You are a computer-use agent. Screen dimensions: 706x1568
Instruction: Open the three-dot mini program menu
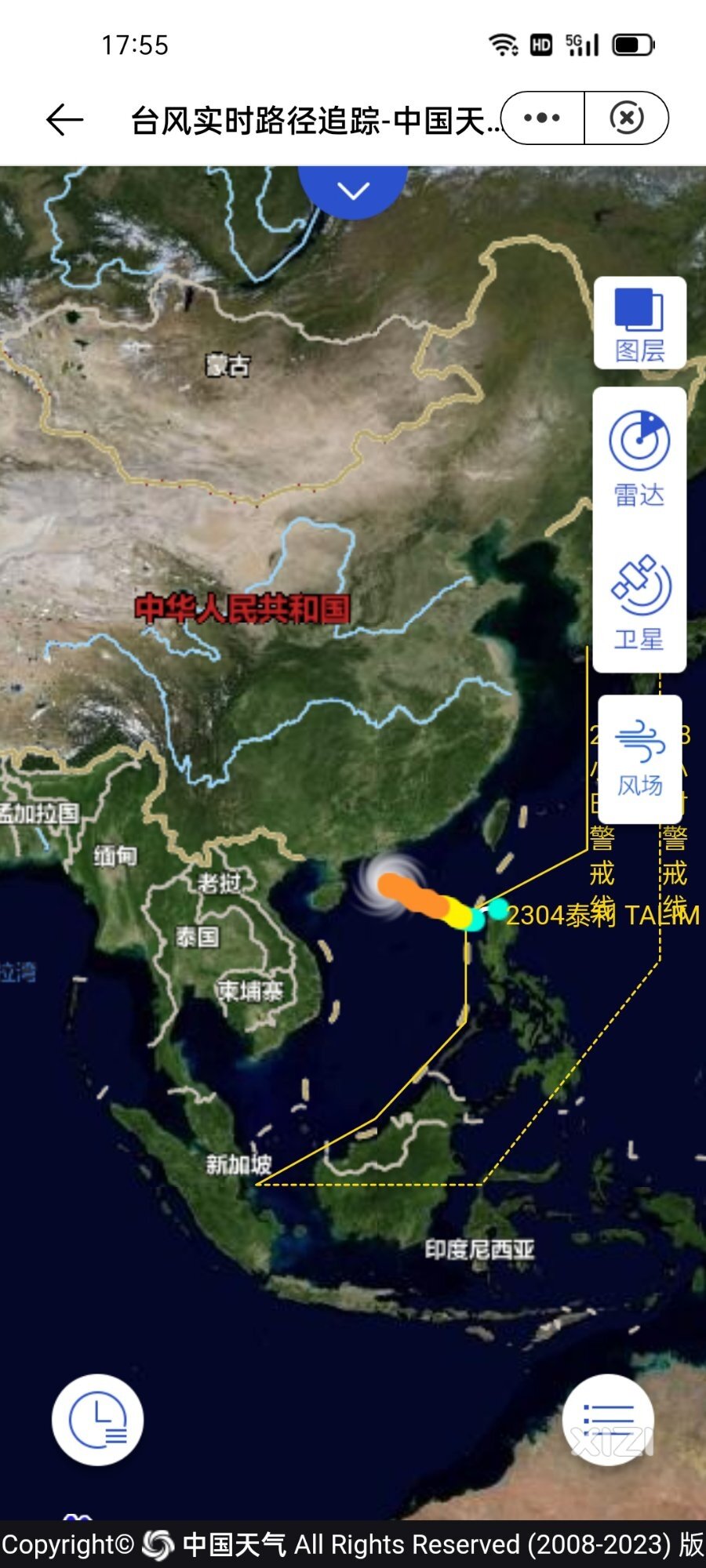tap(542, 118)
